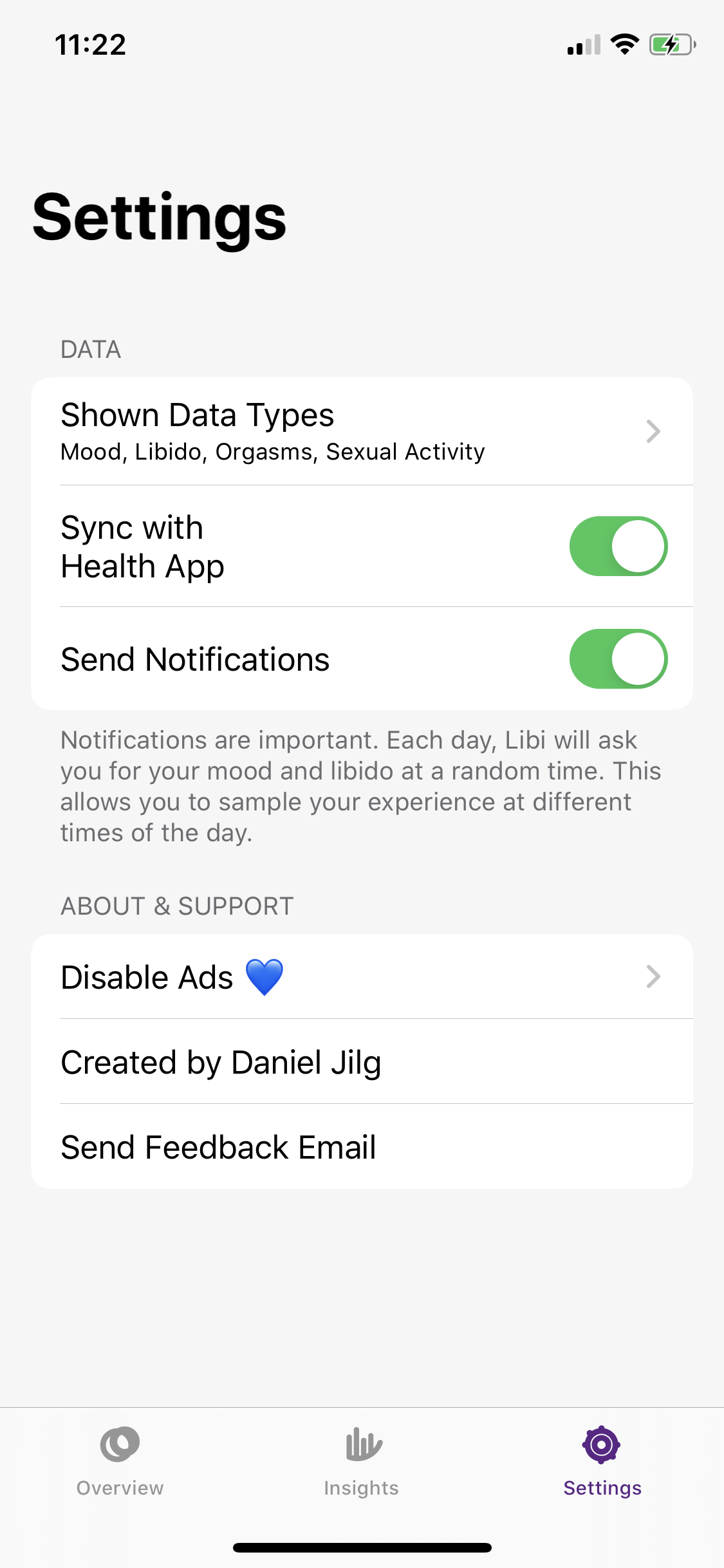Viewport: 724px width, 1568px height.
Task: Select Send Feedback Email
Action: tap(362, 1146)
